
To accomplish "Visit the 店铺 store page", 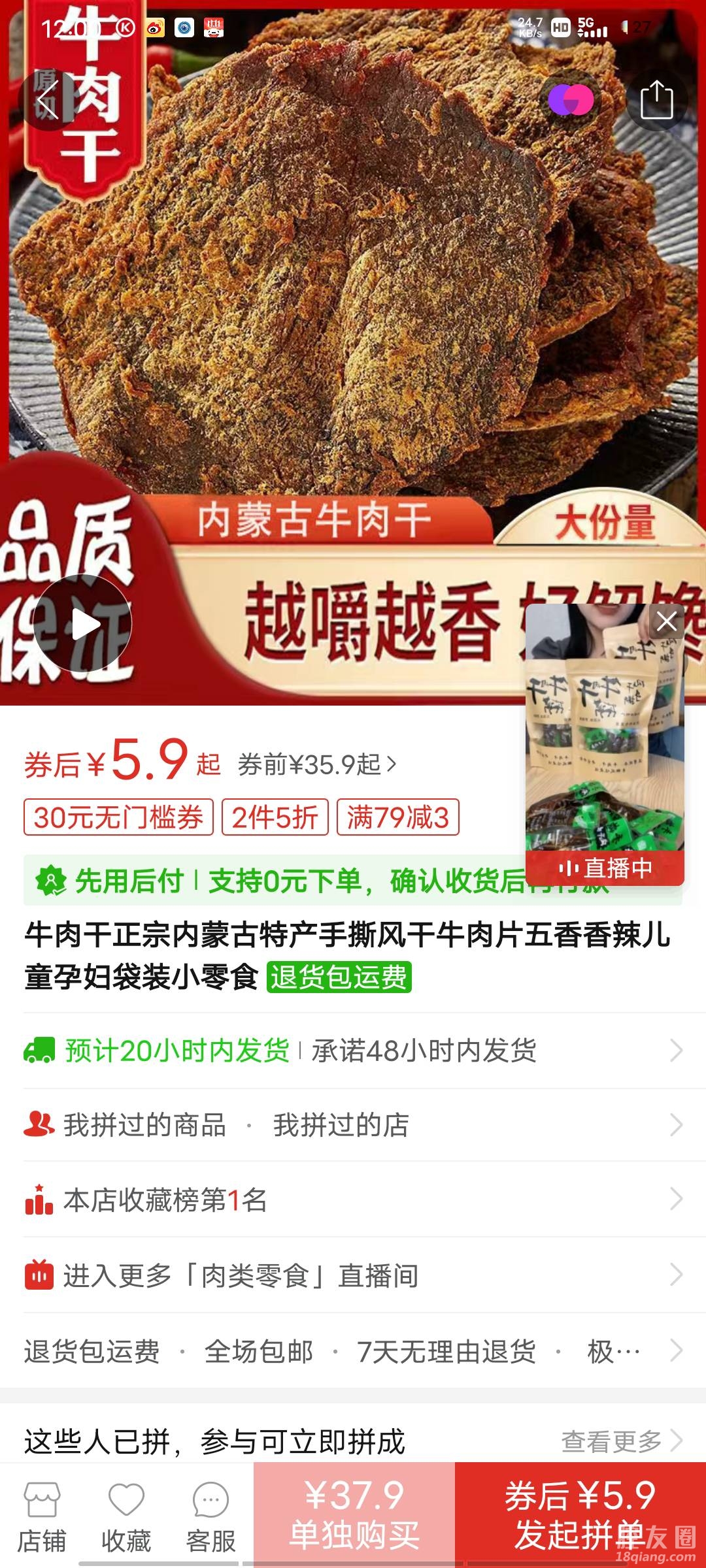I will [x=42, y=1517].
